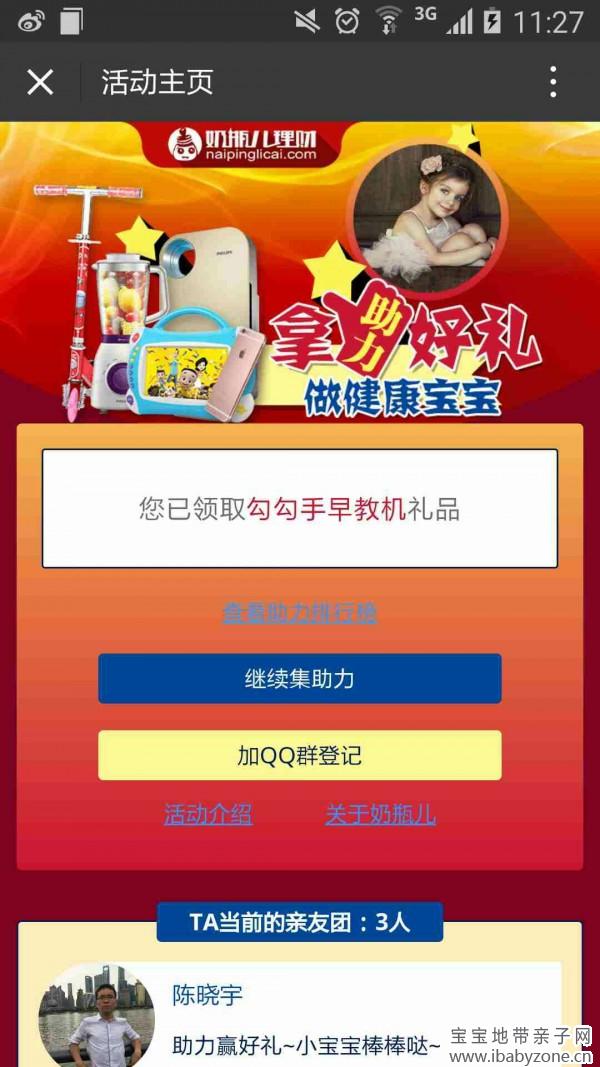
Task: Open the 活动介绍 link
Action: tap(208, 815)
